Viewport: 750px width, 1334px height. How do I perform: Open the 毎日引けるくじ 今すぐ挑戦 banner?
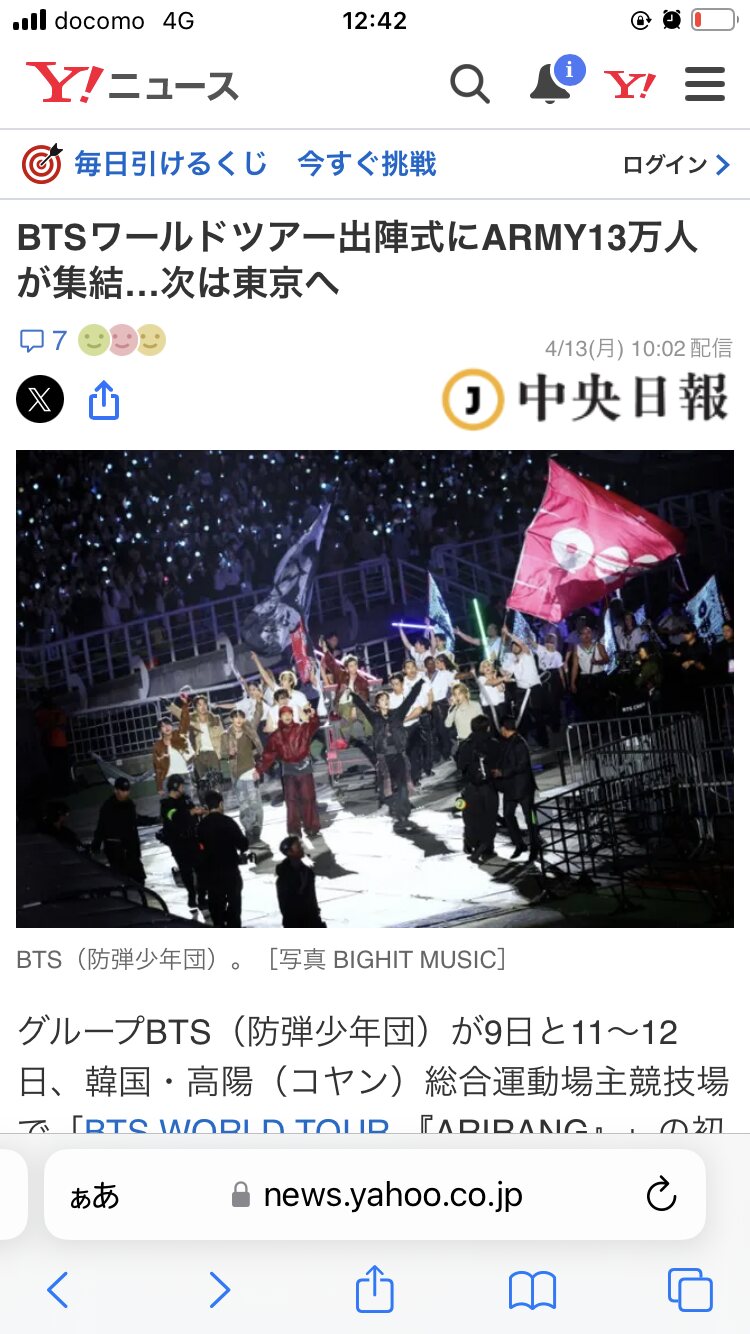tap(230, 164)
